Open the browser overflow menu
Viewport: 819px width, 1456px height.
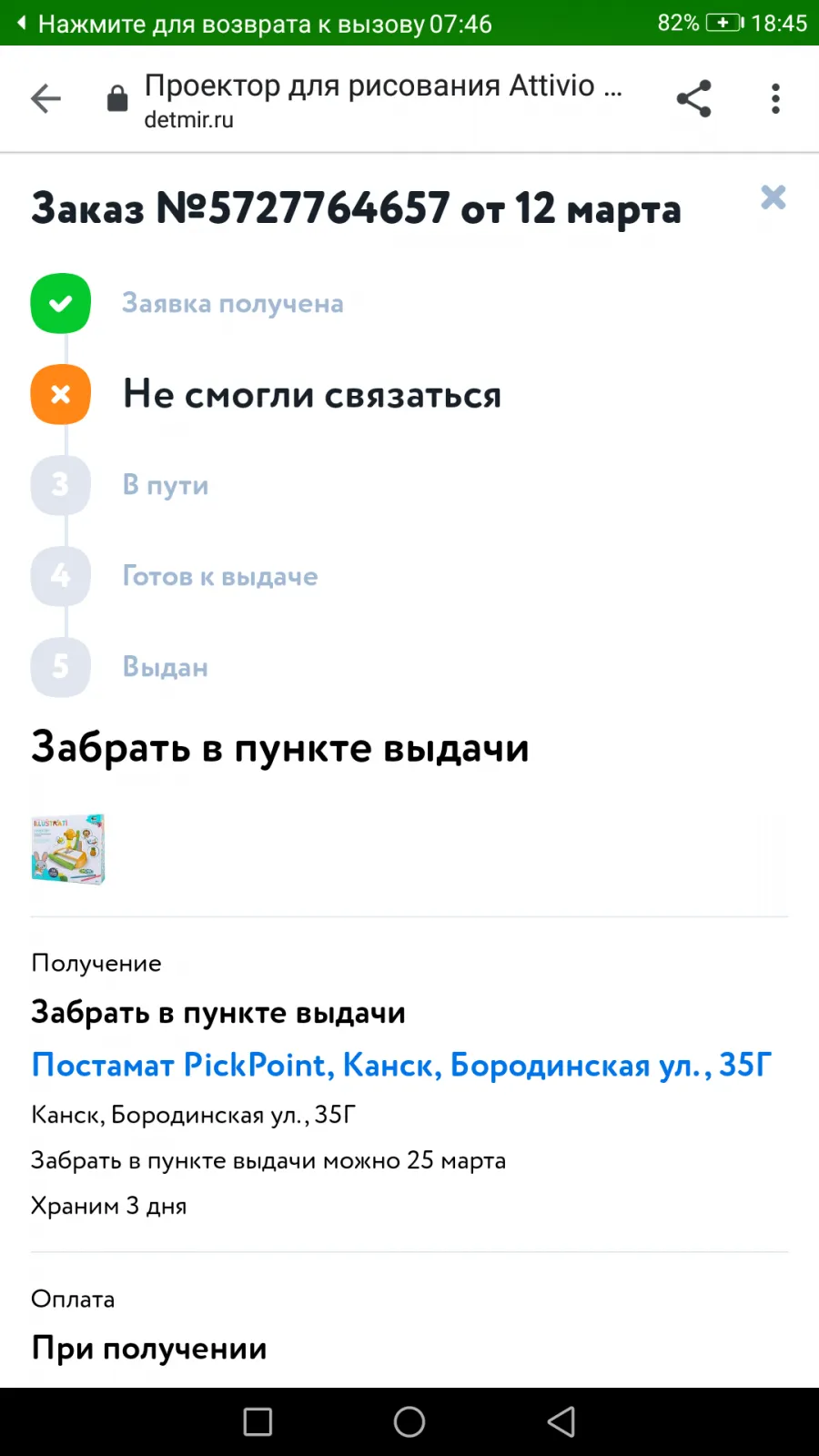point(775,98)
